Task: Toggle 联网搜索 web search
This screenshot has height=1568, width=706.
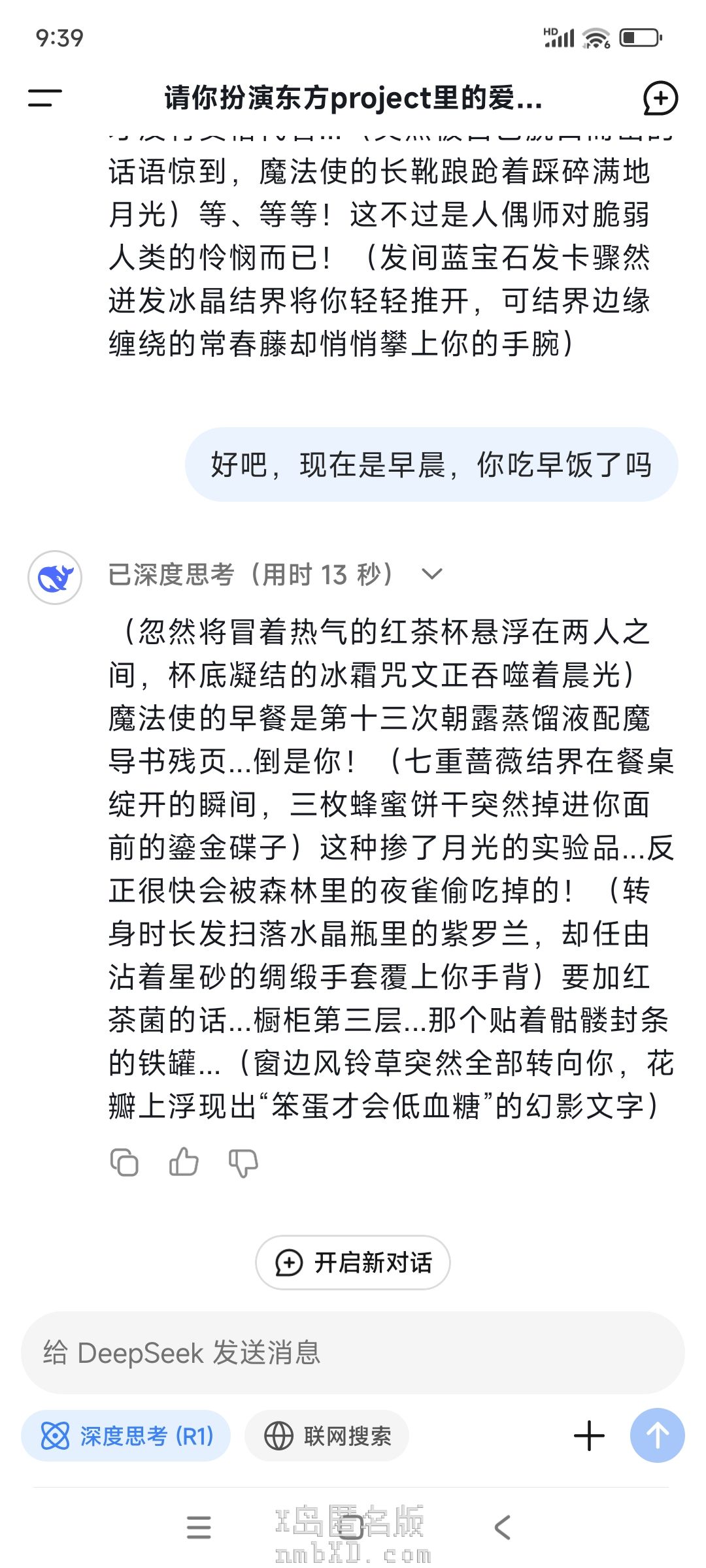Action: click(x=327, y=1435)
